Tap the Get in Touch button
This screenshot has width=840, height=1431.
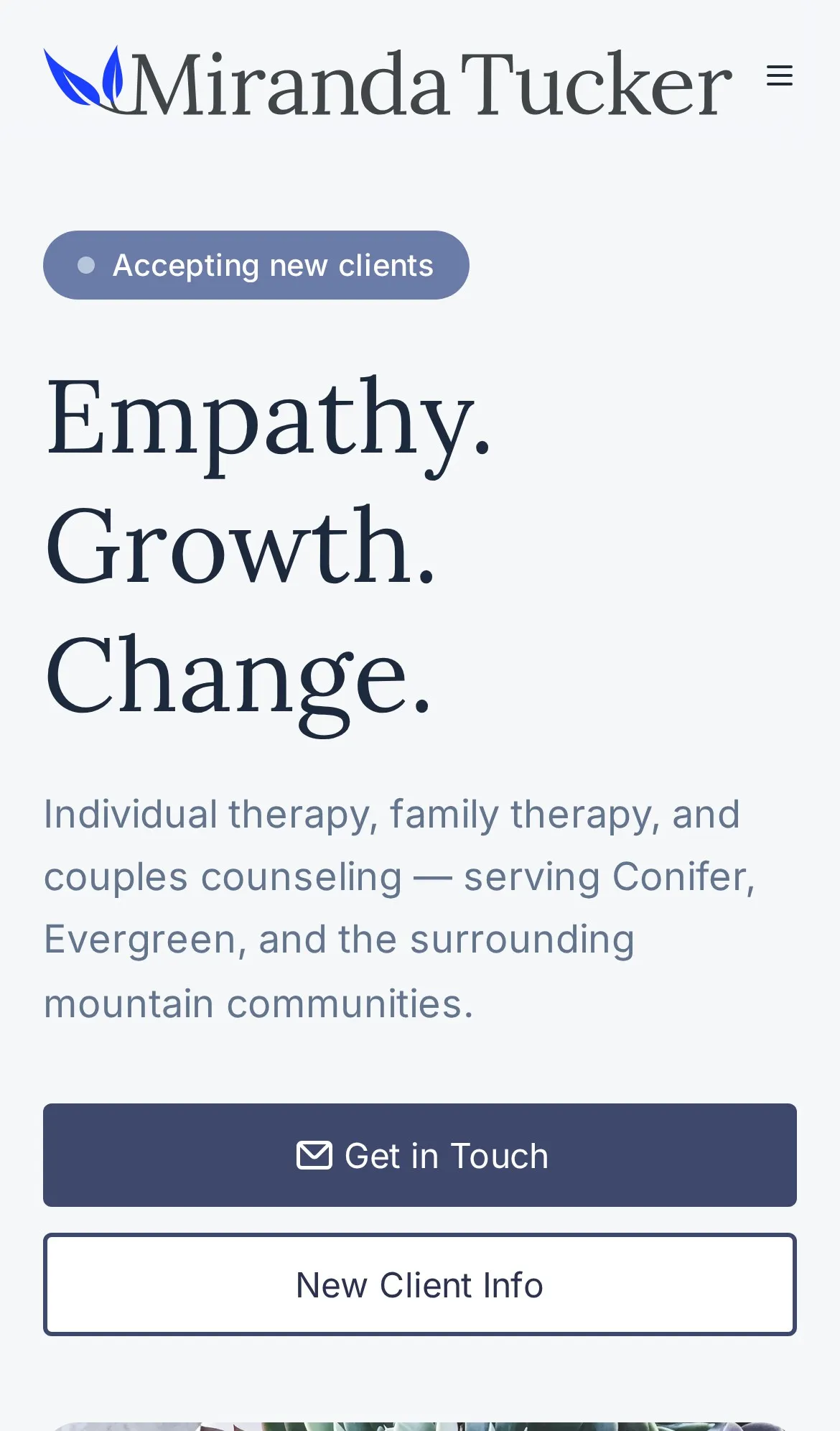[420, 1155]
